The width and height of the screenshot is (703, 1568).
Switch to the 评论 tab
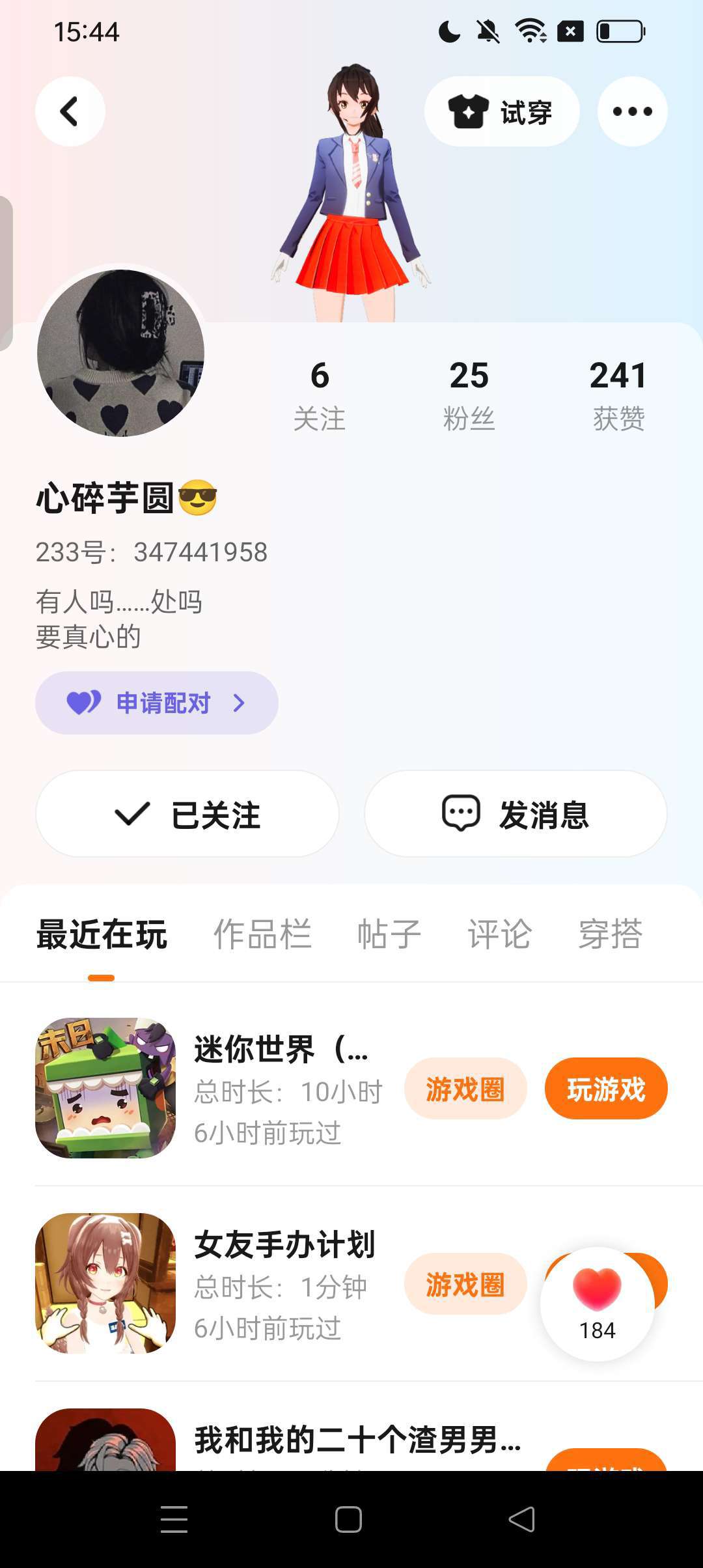(500, 934)
